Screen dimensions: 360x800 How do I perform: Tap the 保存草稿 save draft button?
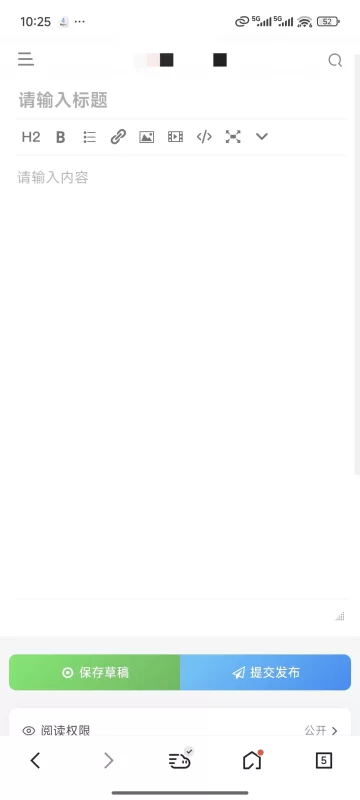[95, 672]
